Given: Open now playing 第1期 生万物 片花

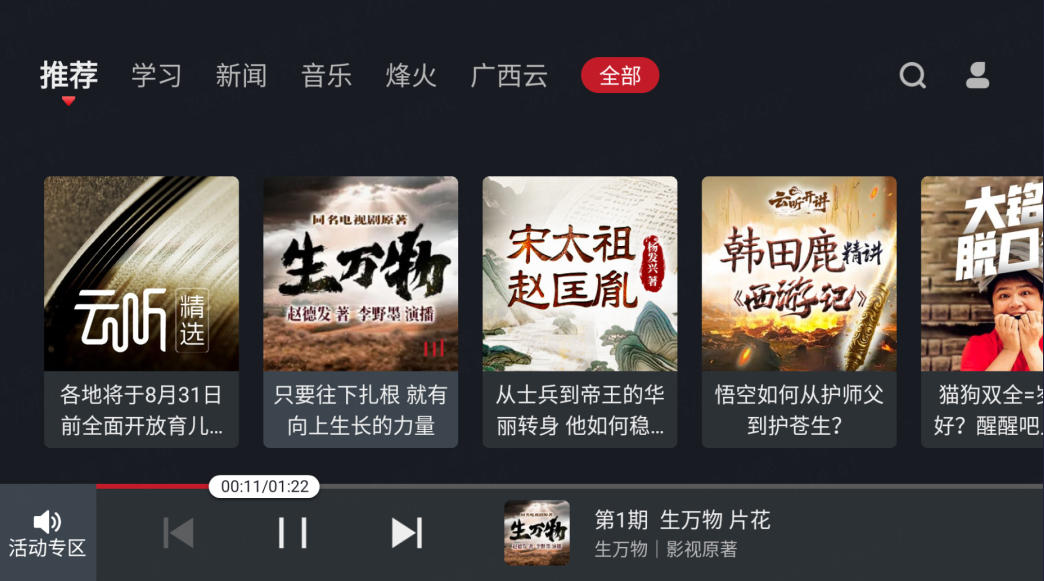Looking at the screenshot, I should point(682,533).
